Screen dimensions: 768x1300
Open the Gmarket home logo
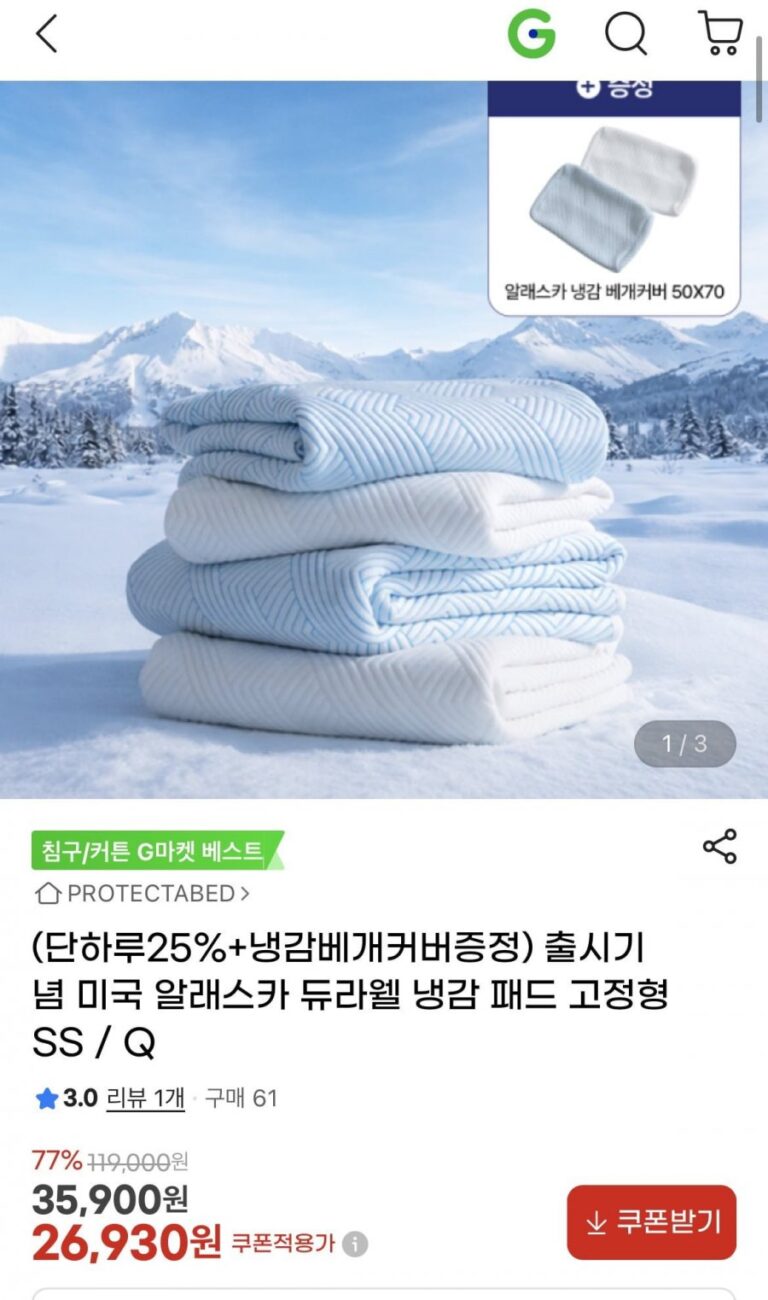pos(531,35)
